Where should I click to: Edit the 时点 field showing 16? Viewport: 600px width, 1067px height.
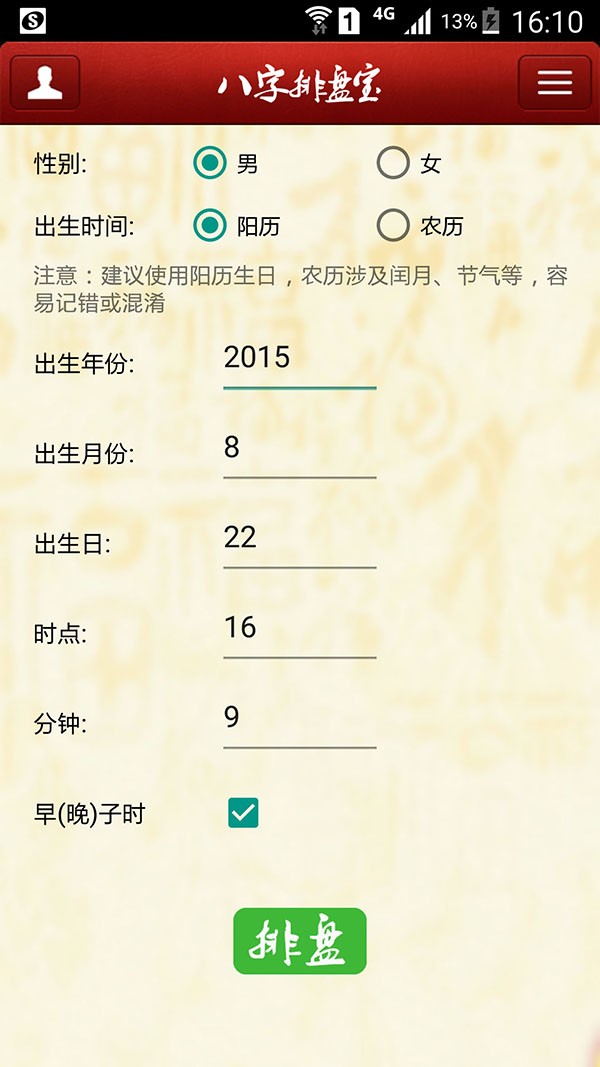pos(299,628)
